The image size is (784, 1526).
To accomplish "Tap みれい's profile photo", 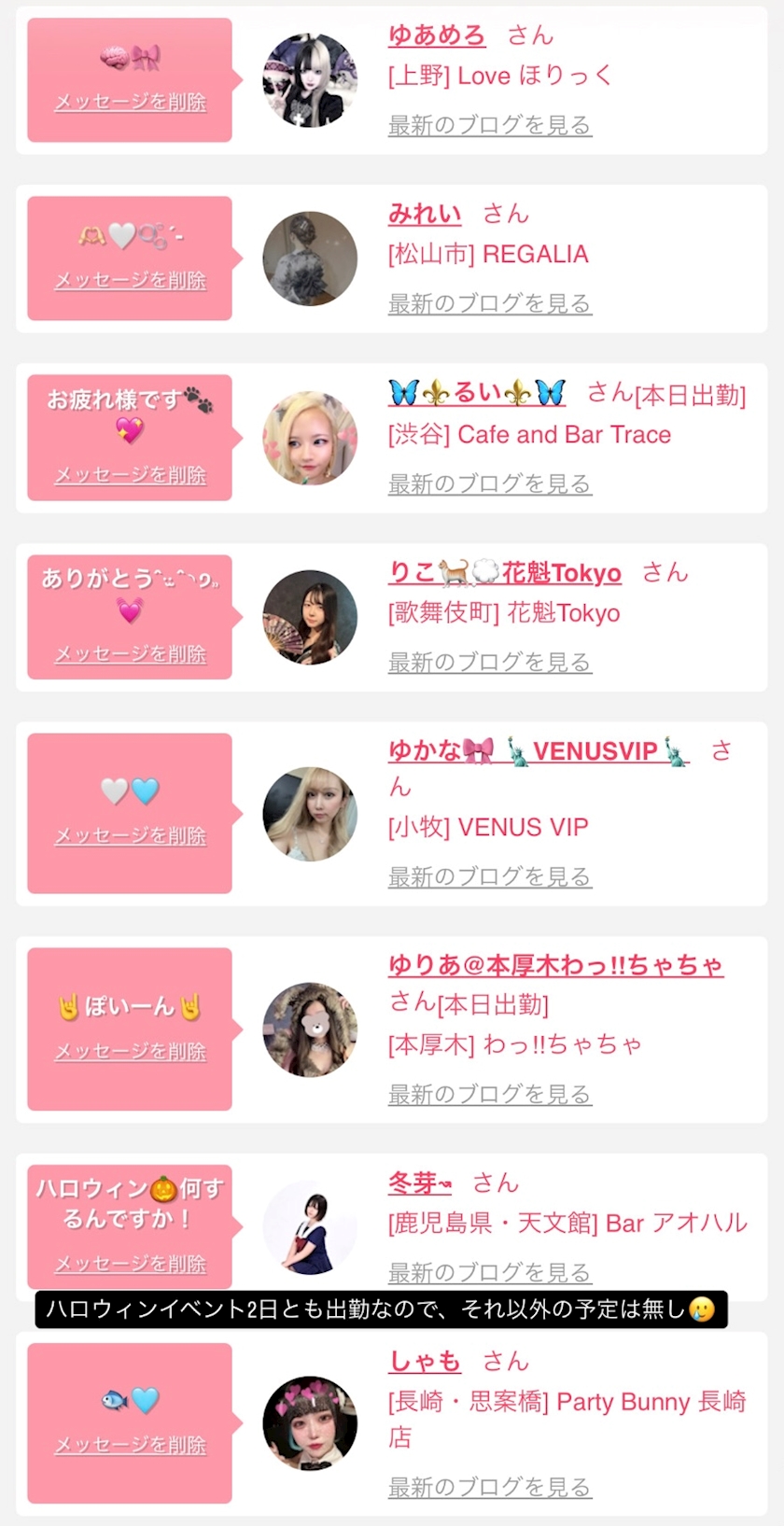I will tap(310, 259).
